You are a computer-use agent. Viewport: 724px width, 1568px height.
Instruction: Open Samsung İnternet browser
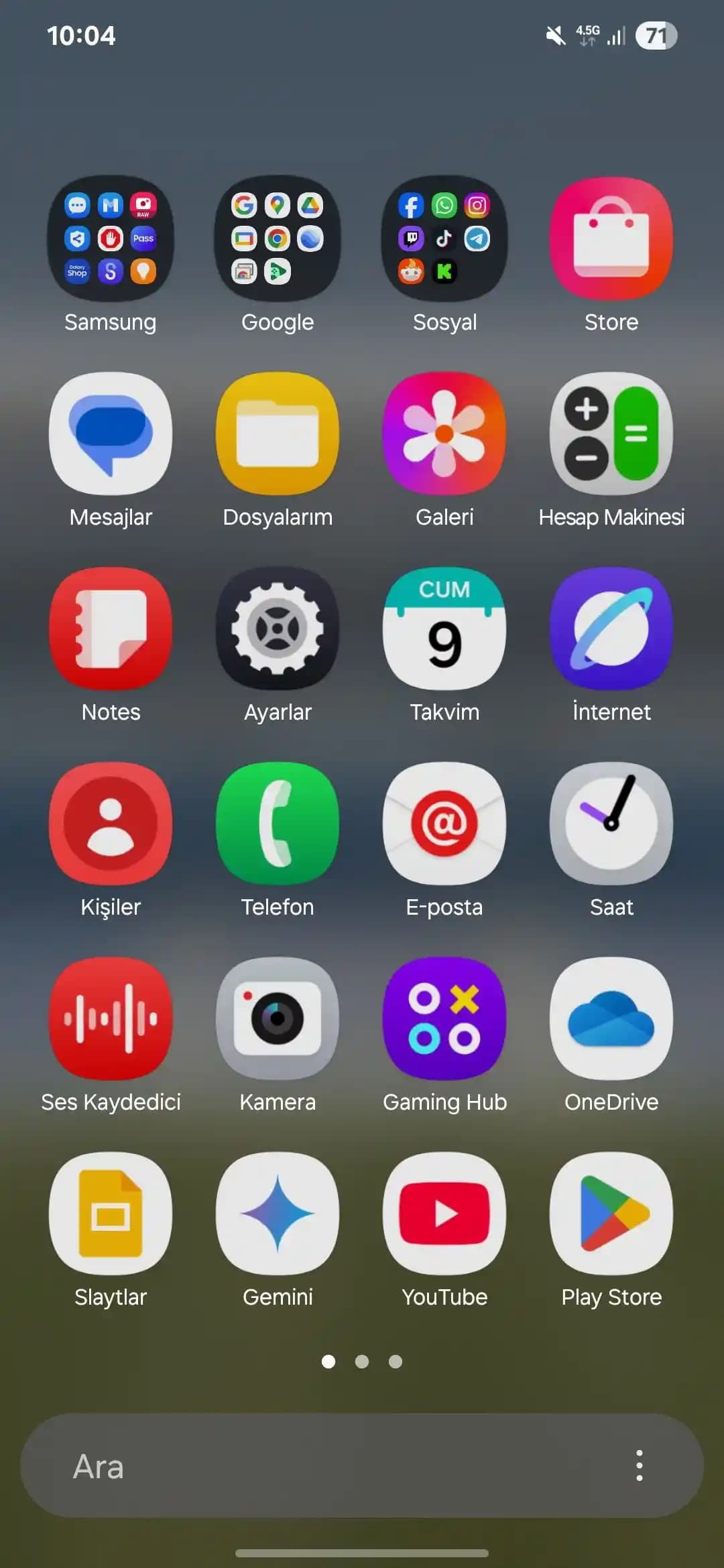click(x=611, y=628)
